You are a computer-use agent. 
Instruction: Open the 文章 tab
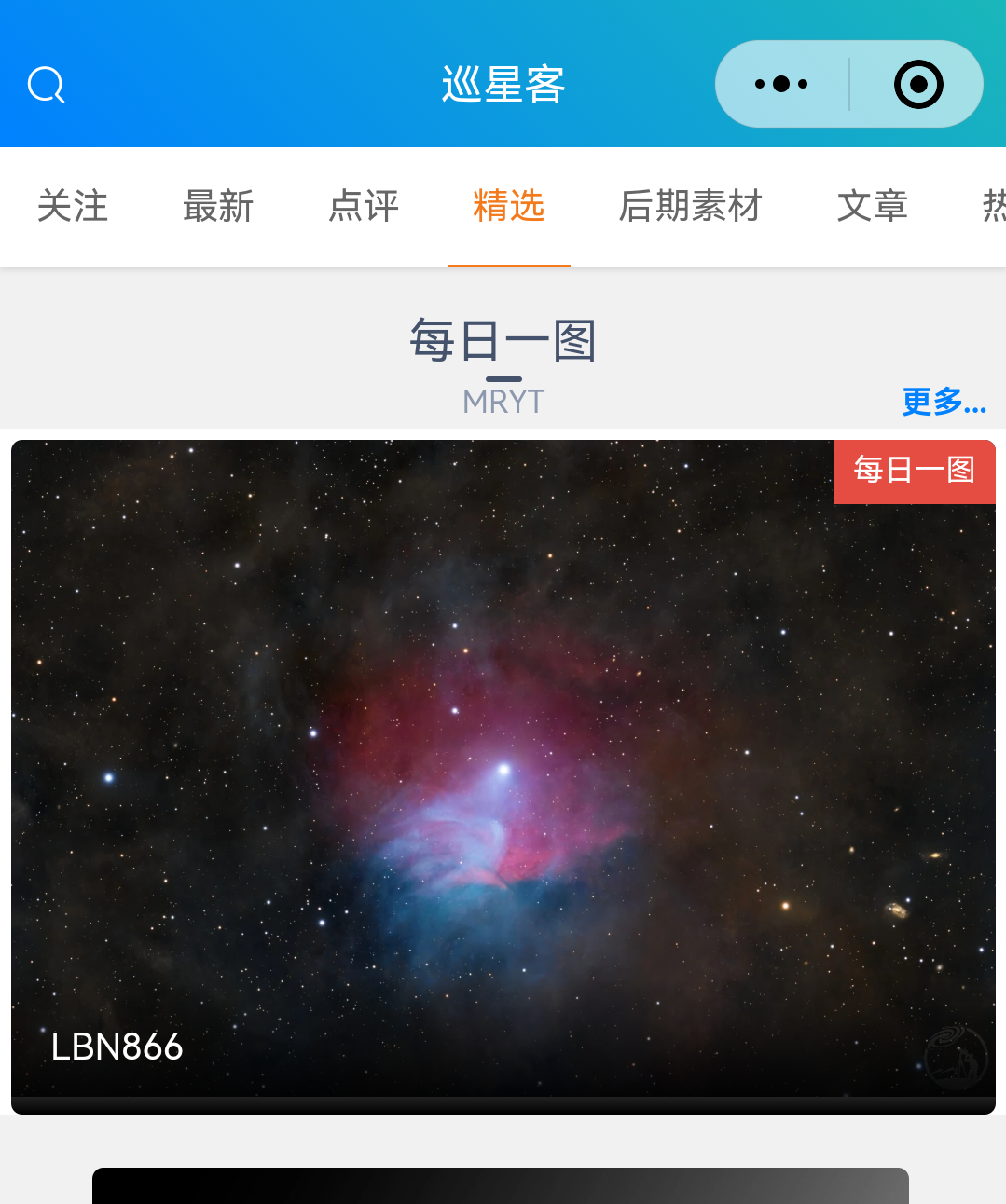[873, 207]
